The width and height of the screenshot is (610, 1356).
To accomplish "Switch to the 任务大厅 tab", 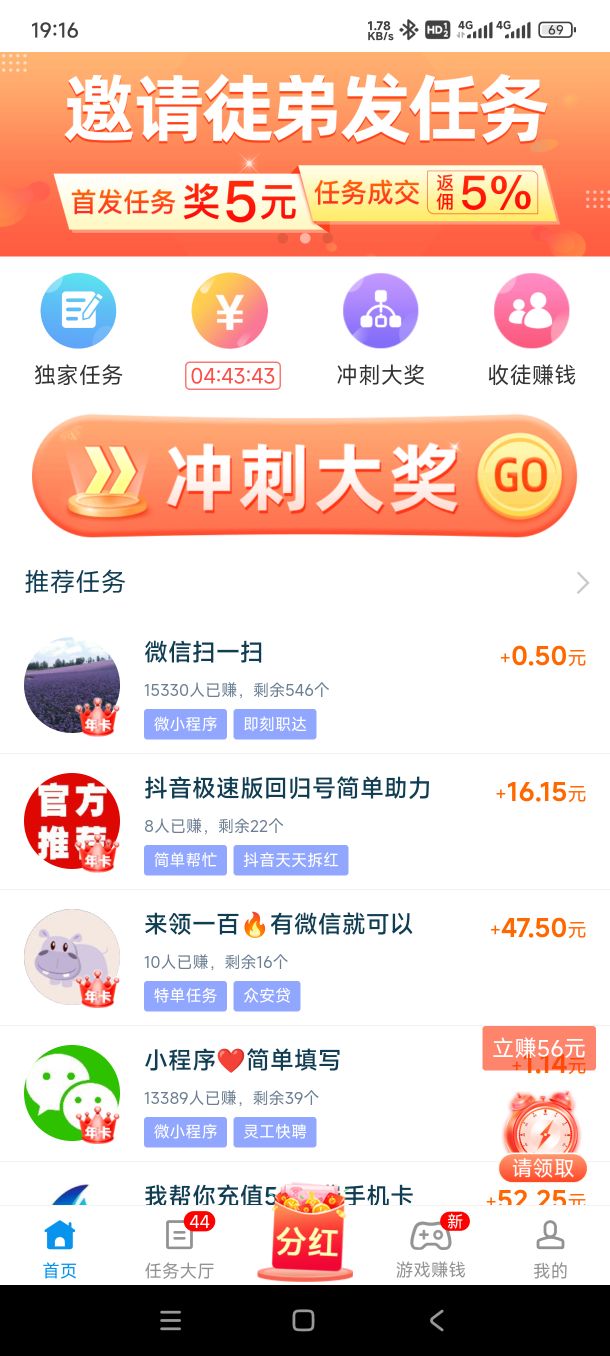I will pyautogui.click(x=180, y=1248).
